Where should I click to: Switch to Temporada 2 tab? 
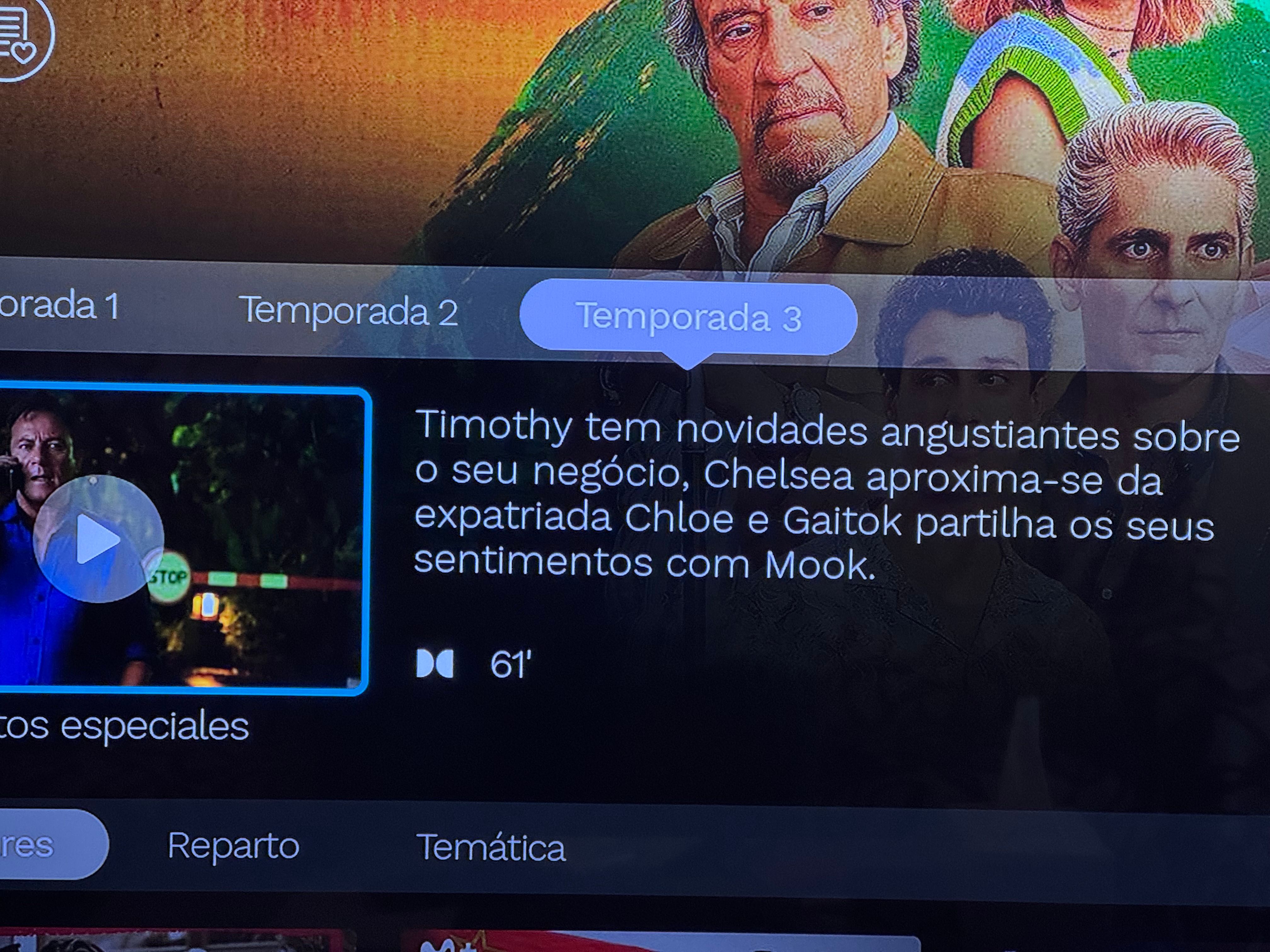pyautogui.click(x=348, y=312)
